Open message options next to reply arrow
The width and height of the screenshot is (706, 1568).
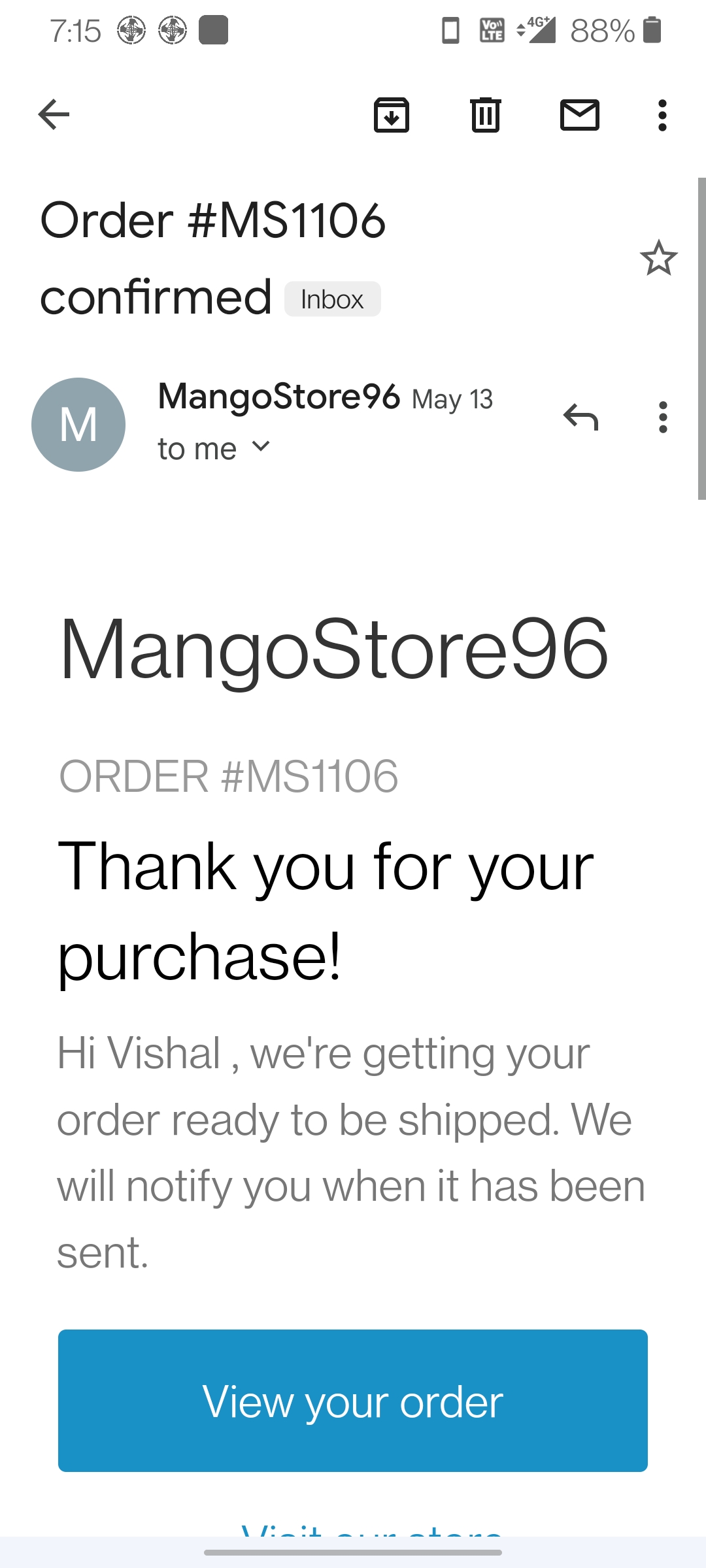pos(663,417)
